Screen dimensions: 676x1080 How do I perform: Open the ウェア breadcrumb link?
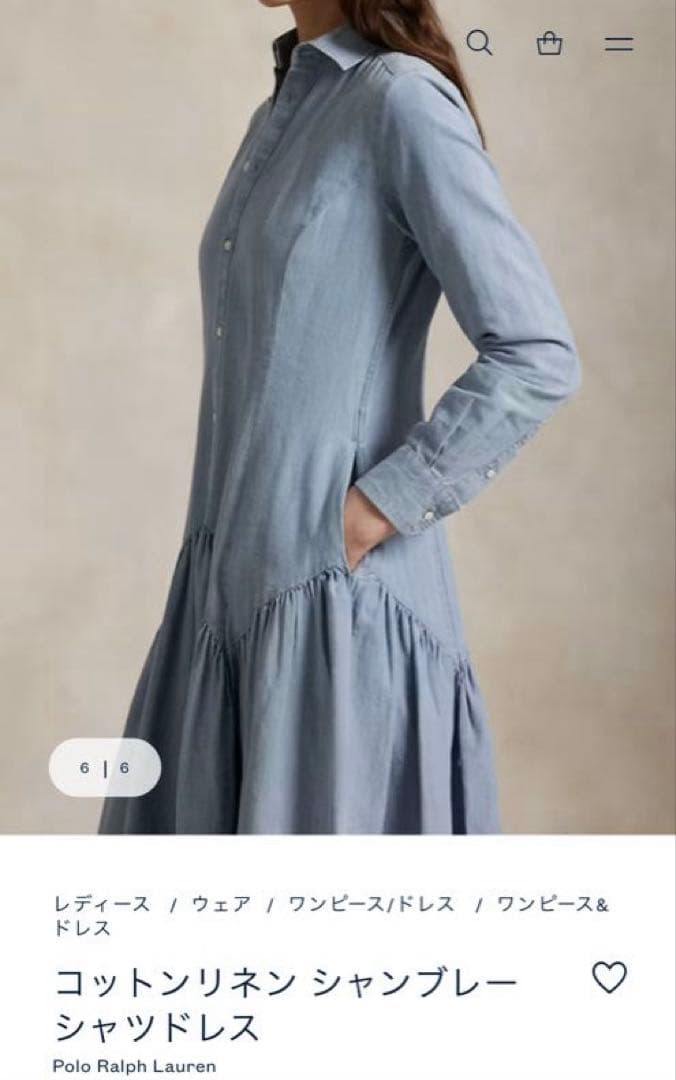click(x=221, y=904)
